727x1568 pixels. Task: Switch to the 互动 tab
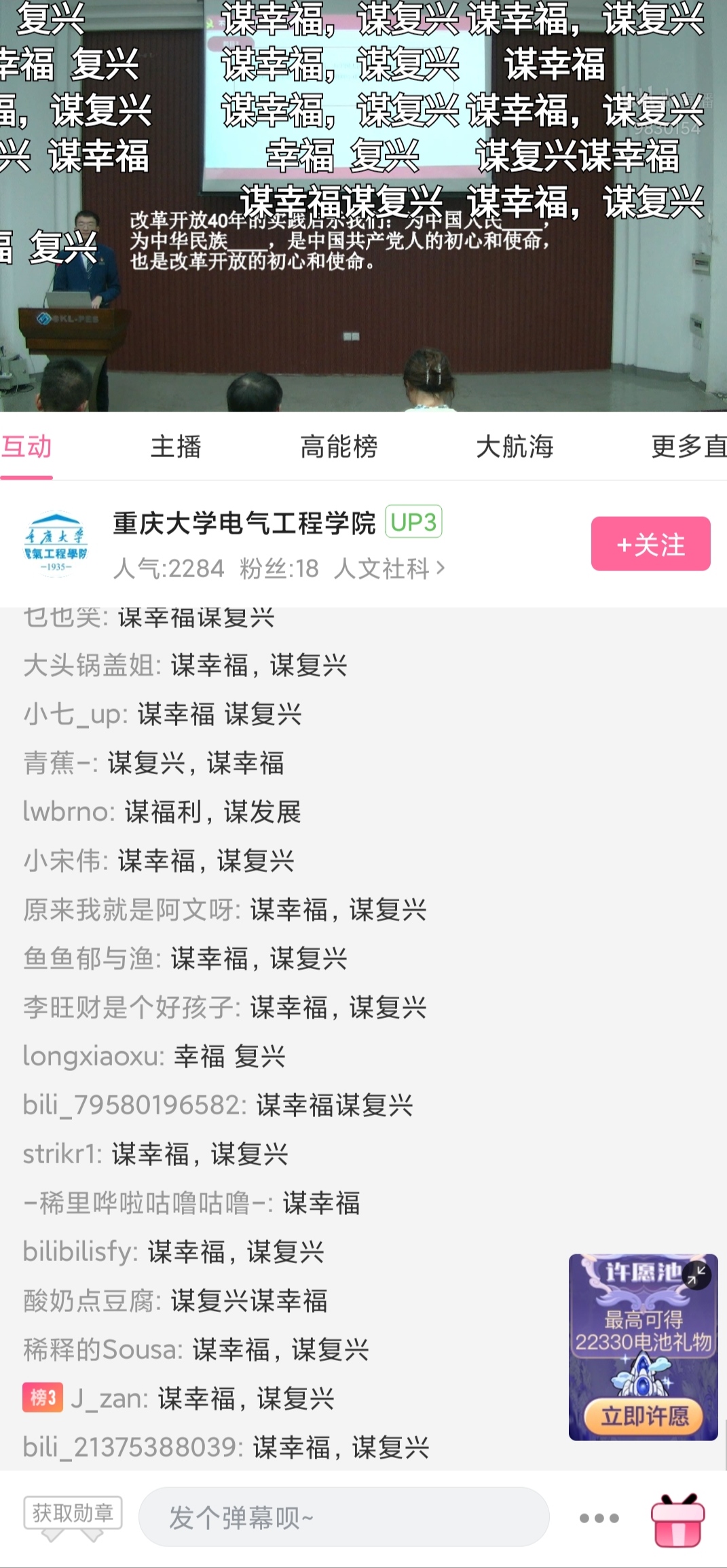point(27,447)
